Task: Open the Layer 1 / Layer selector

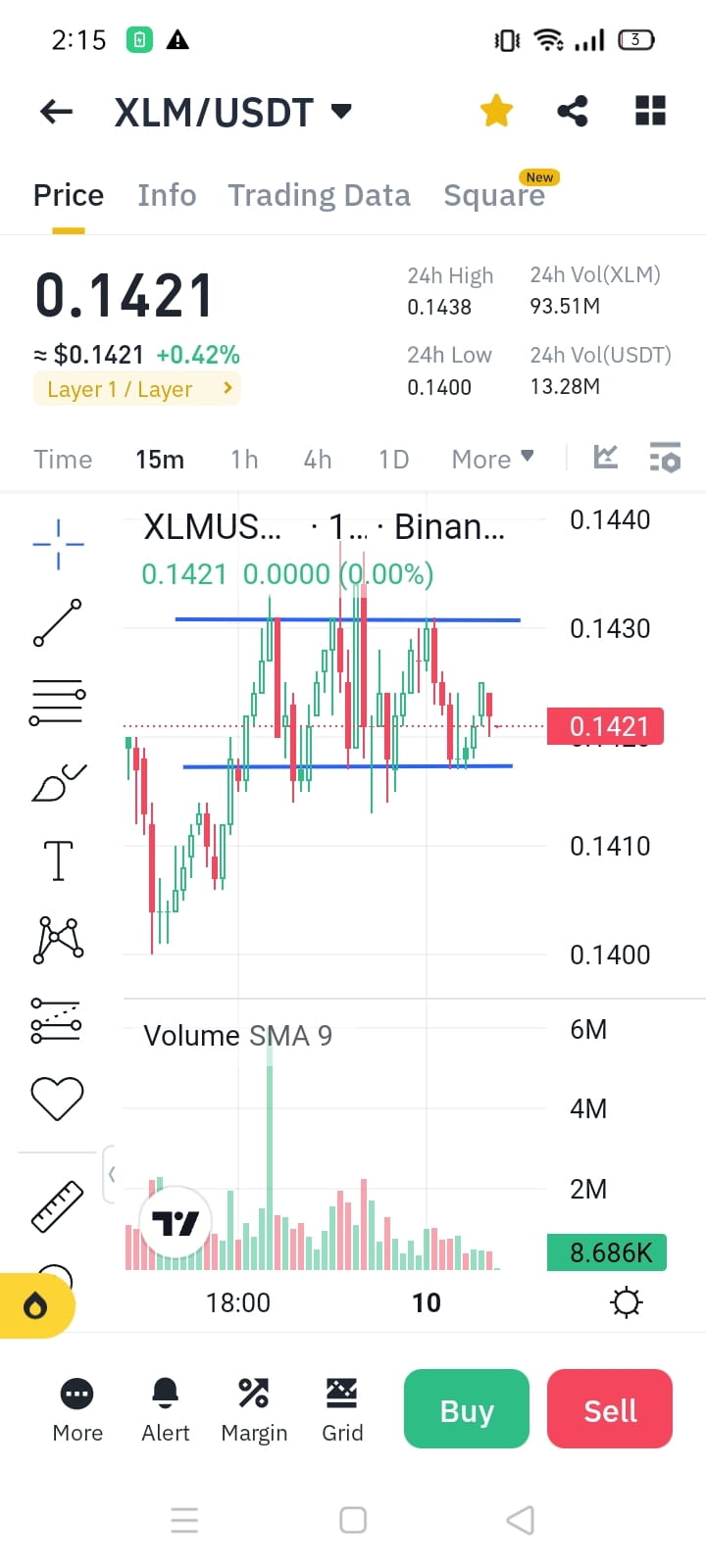Action: [136, 389]
